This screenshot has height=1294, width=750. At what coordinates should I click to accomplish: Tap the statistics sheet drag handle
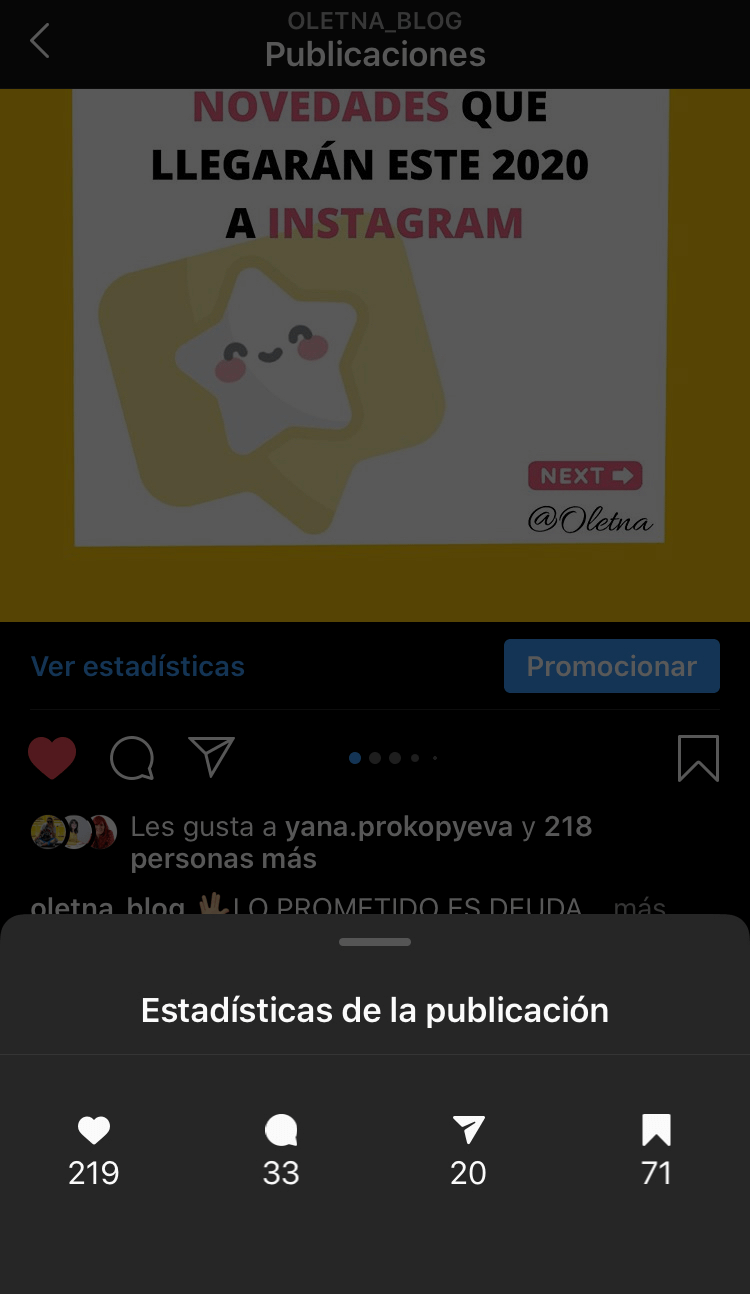coord(375,942)
